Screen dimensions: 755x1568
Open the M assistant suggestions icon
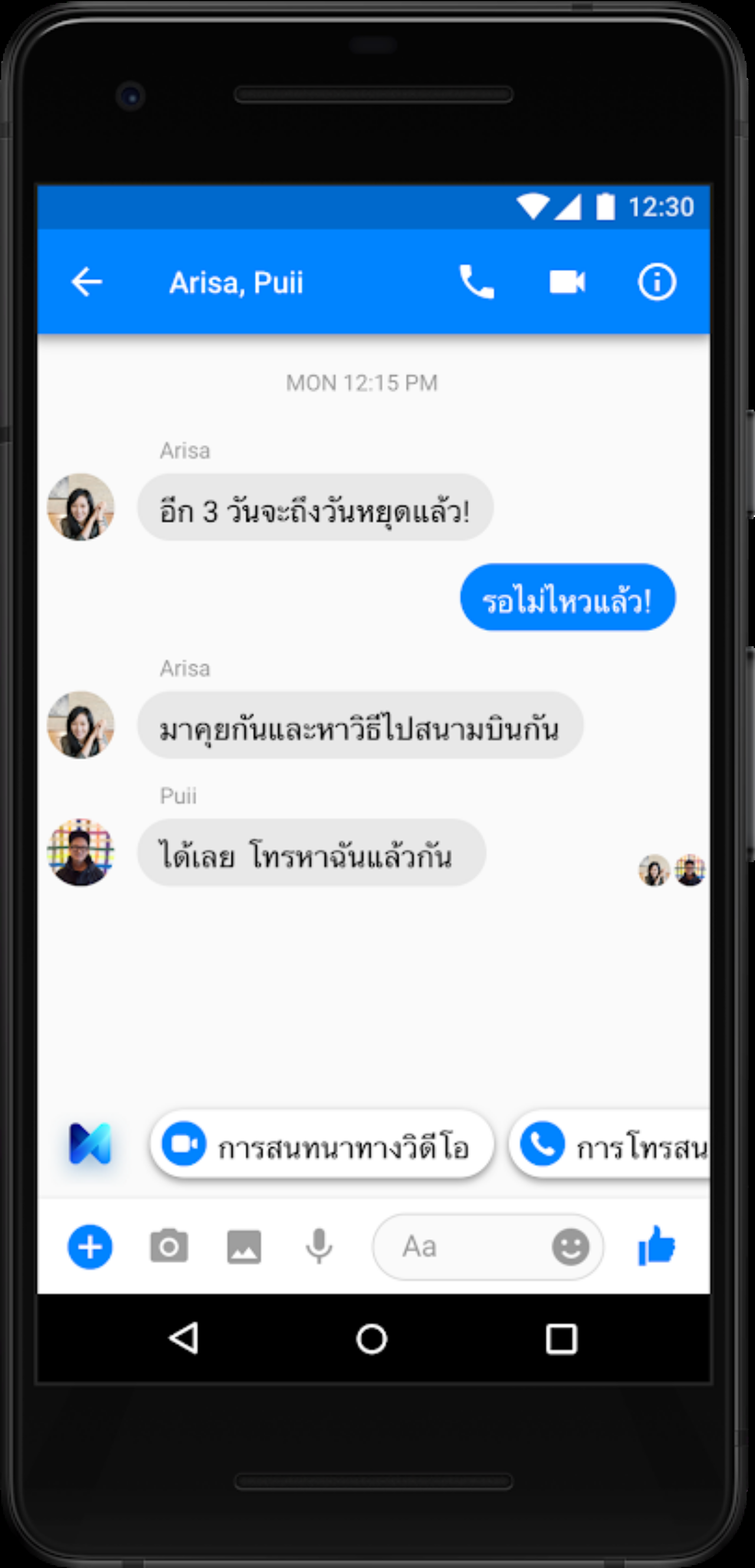[90, 1144]
